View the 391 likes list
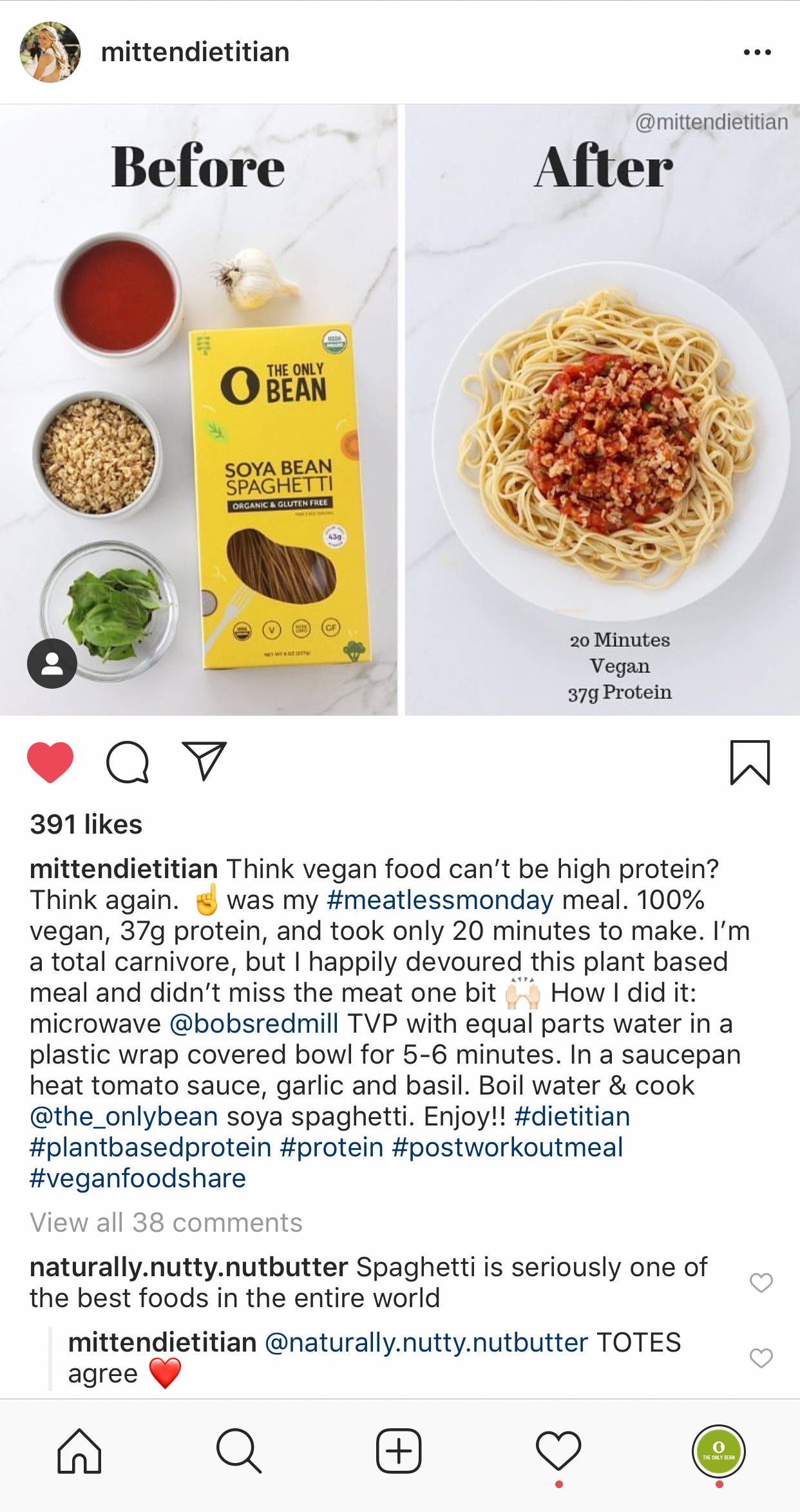The image size is (800, 1512). coord(86,825)
